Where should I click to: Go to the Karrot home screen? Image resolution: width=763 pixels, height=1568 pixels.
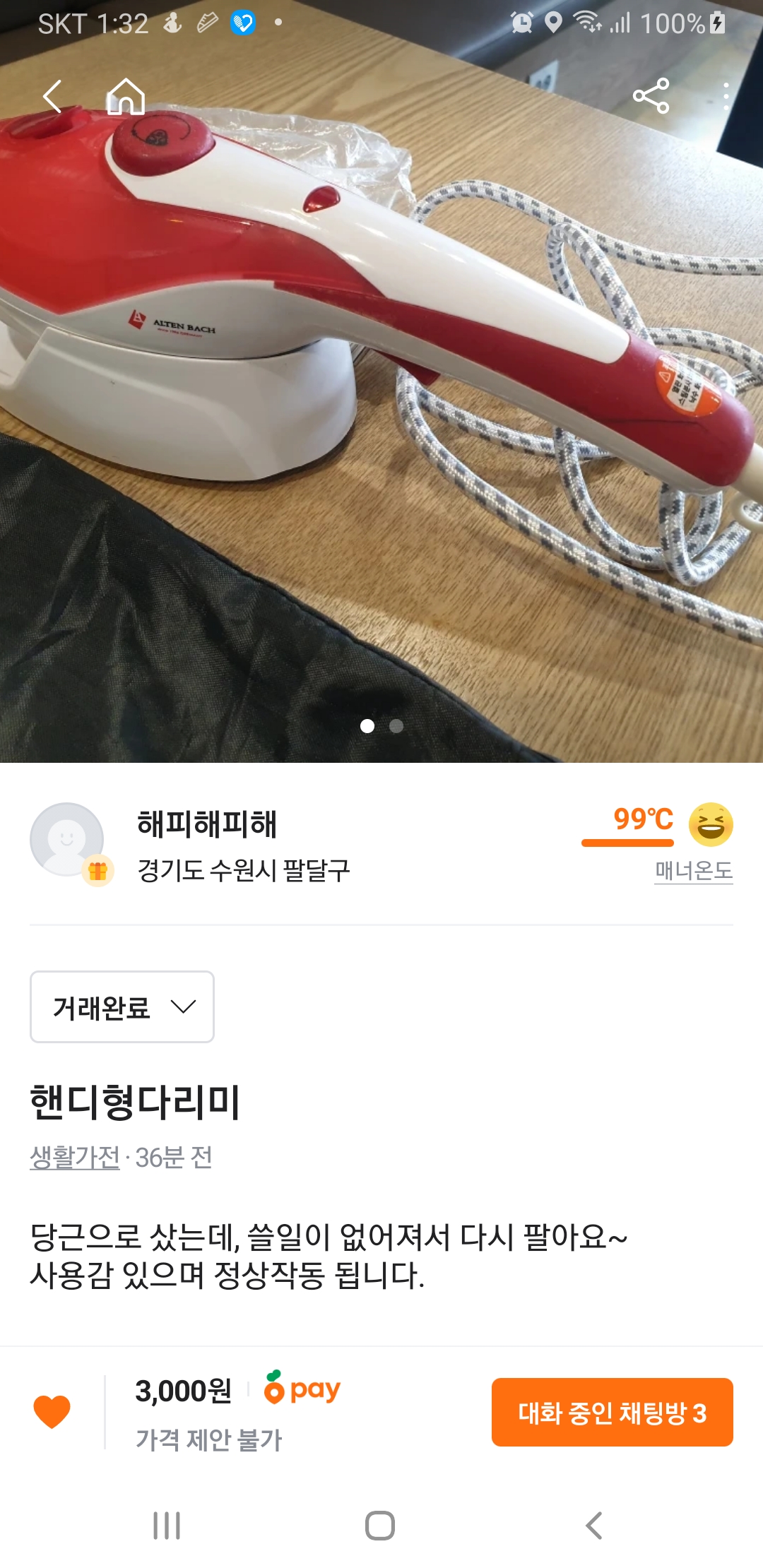pyautogui.click(x=126, y=97)
